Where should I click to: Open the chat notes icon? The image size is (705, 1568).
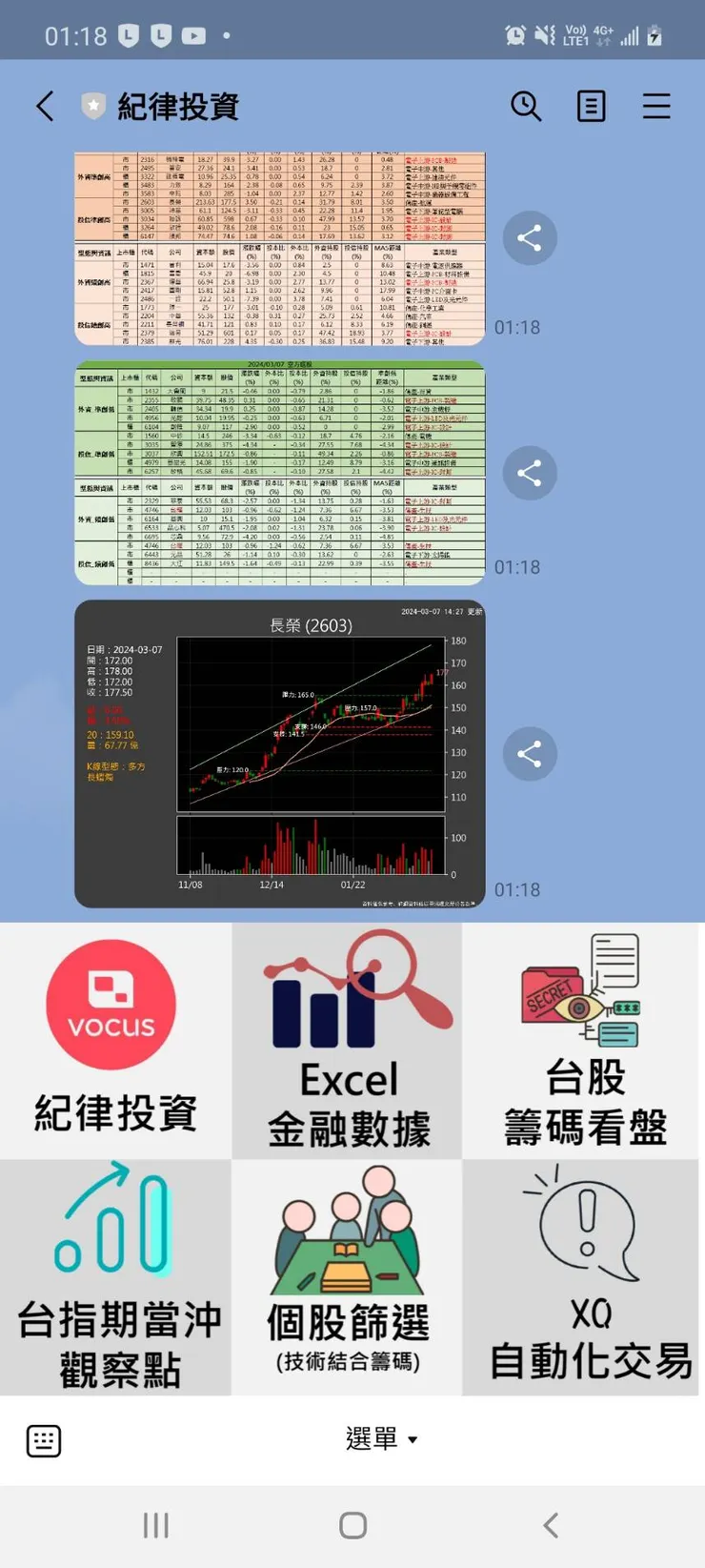[591, 107]
